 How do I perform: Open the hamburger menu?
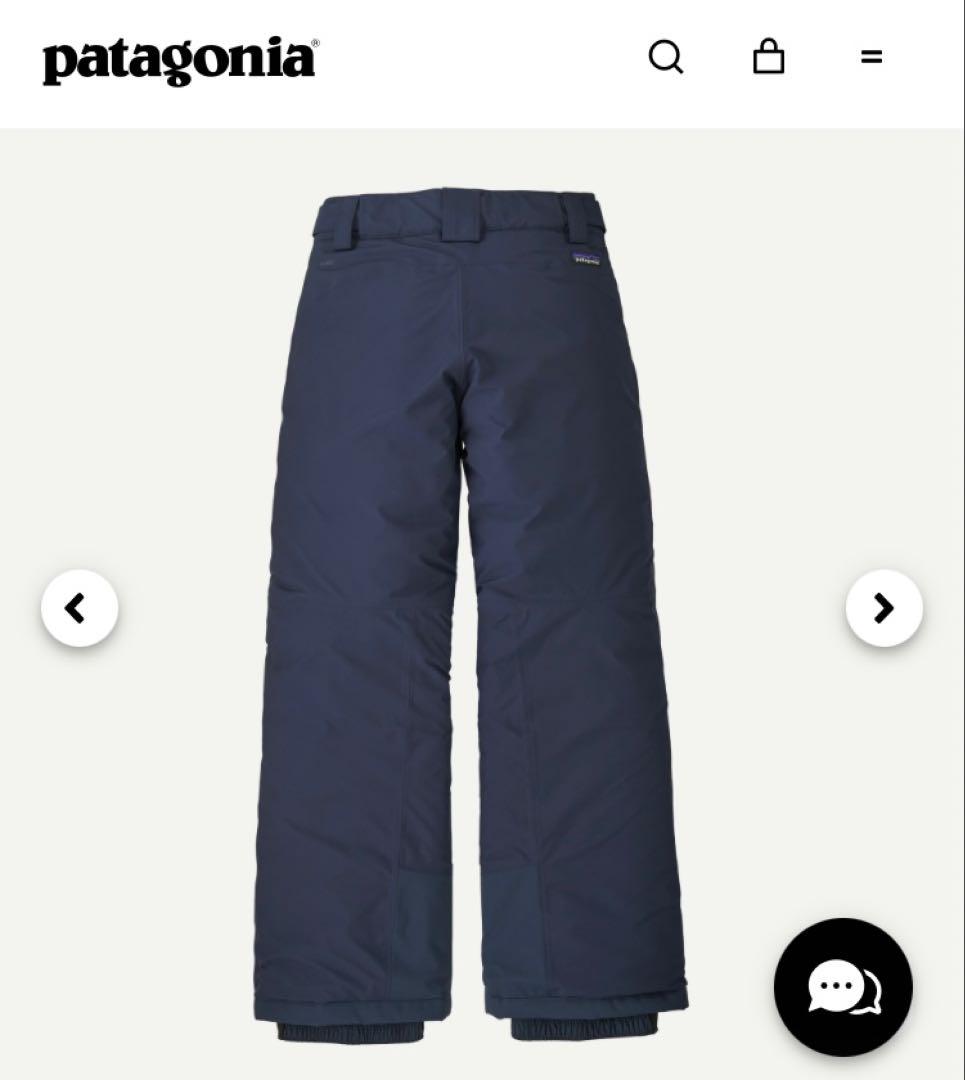[x=871, y=57]
